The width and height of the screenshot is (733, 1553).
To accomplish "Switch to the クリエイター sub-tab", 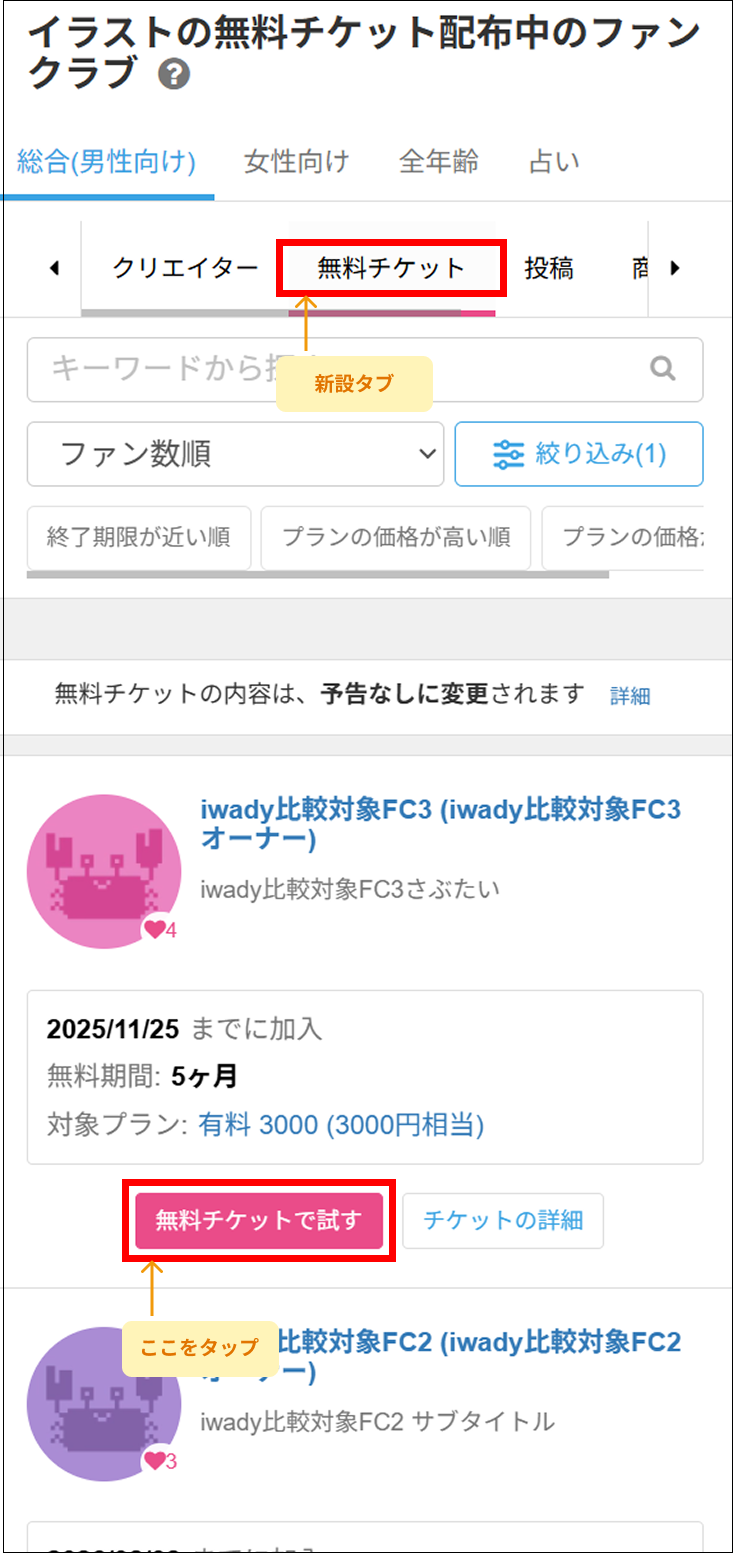I will click(x=185, y=268).
